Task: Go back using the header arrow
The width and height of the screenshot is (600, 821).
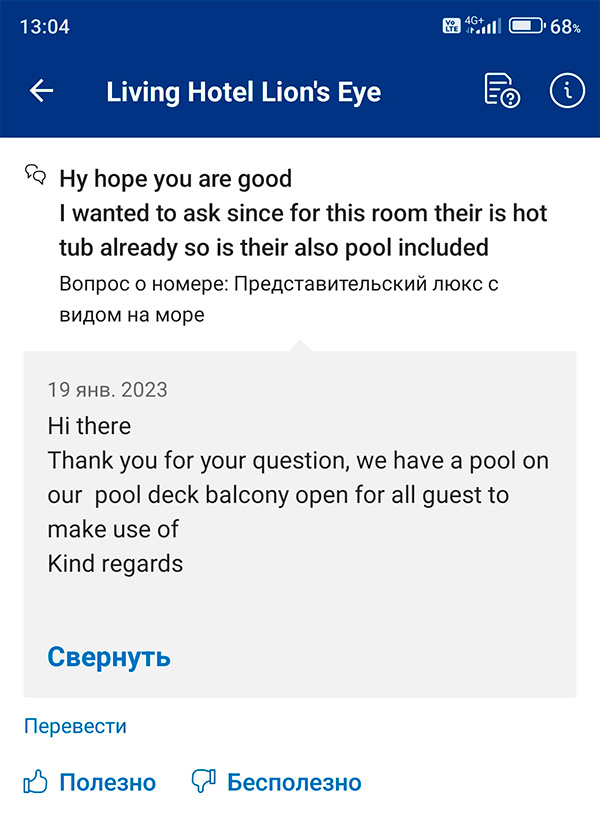Action: coord(41,91)
